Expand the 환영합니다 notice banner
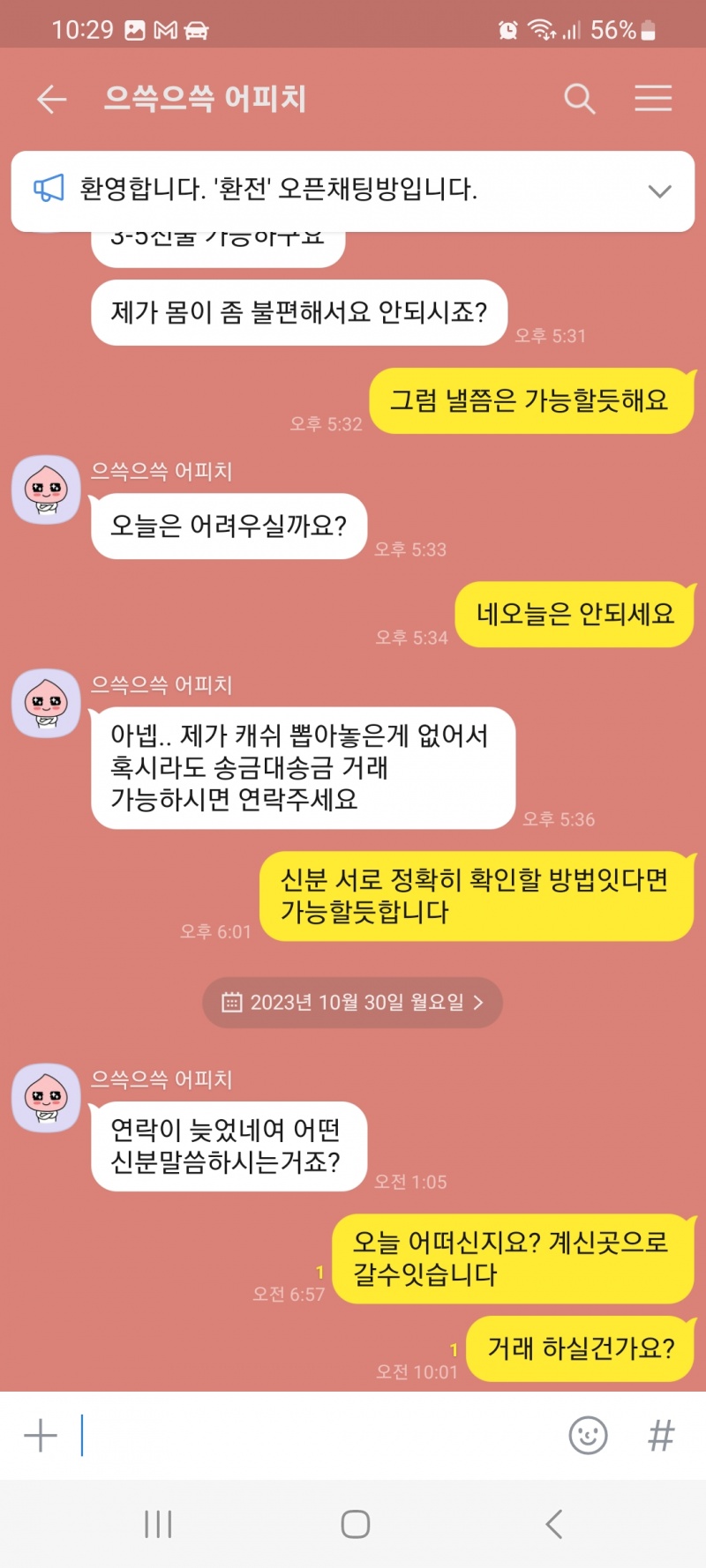 (x=659, y=190)
